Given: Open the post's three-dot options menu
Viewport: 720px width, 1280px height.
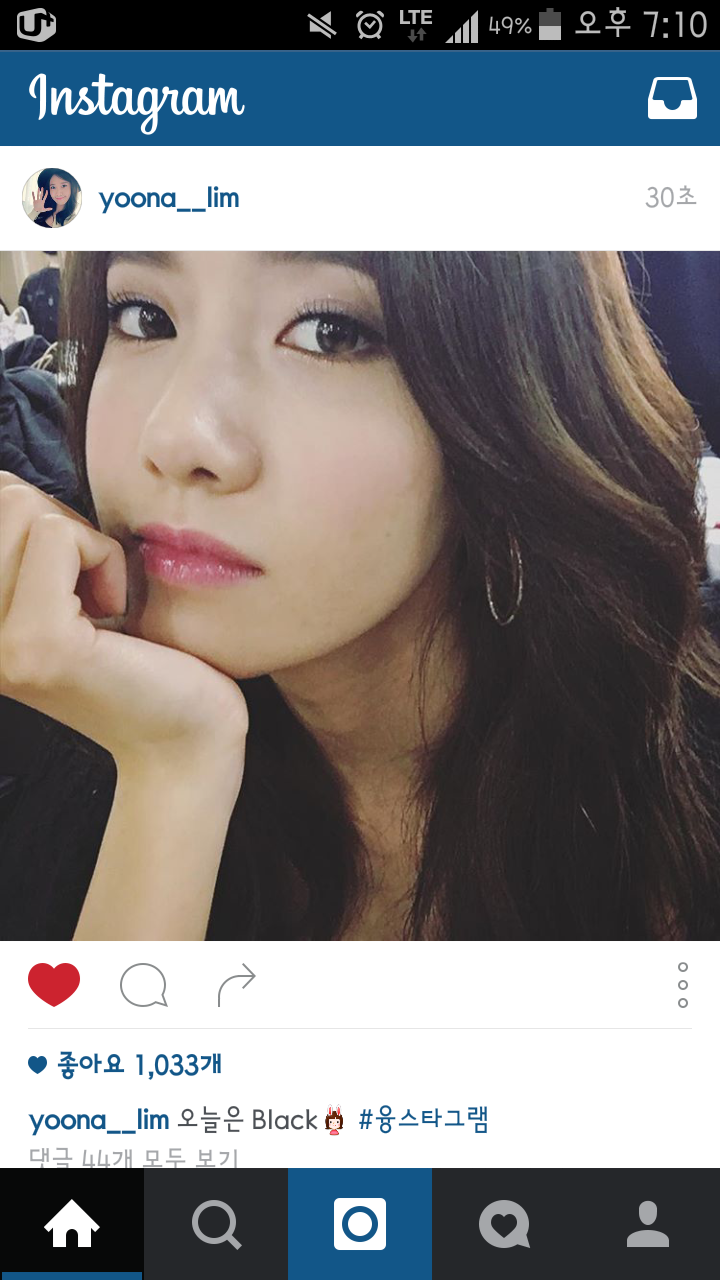Looking at the screenshot, I should pos(683,985).
